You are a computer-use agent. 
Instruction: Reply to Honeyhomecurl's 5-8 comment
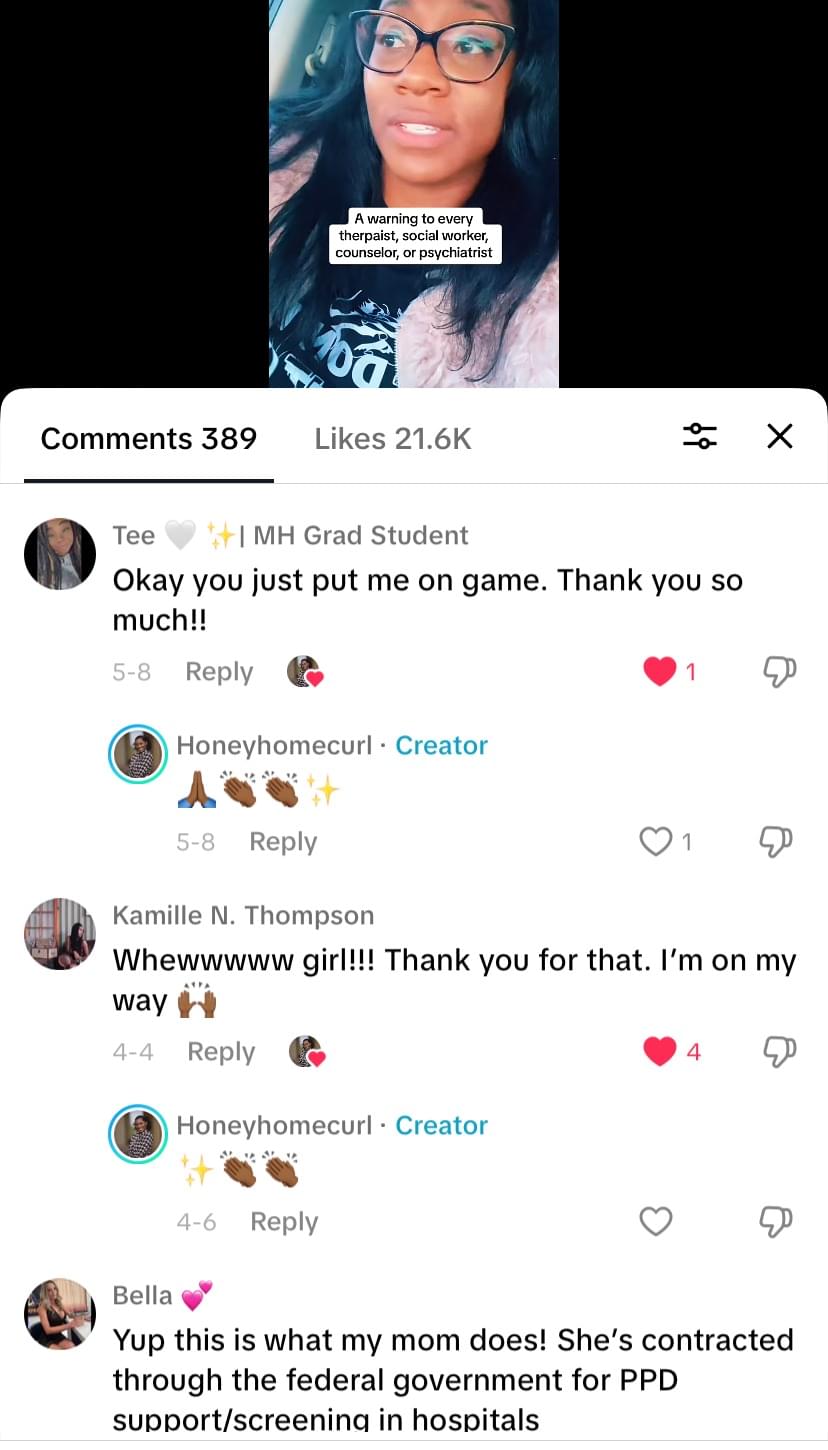(283, 842)
